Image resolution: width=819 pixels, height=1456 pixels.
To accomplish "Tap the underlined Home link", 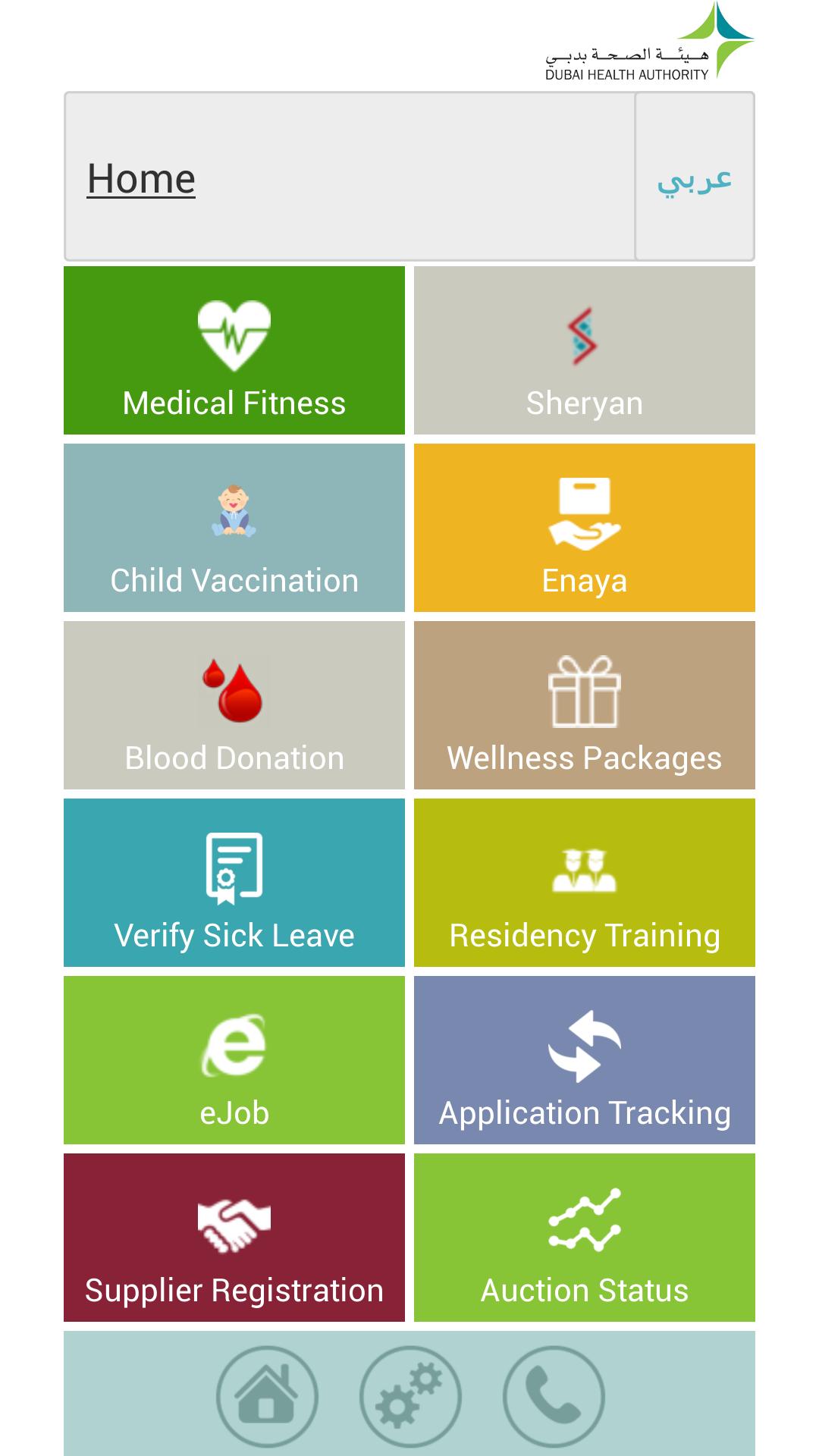I will (141, 179).
